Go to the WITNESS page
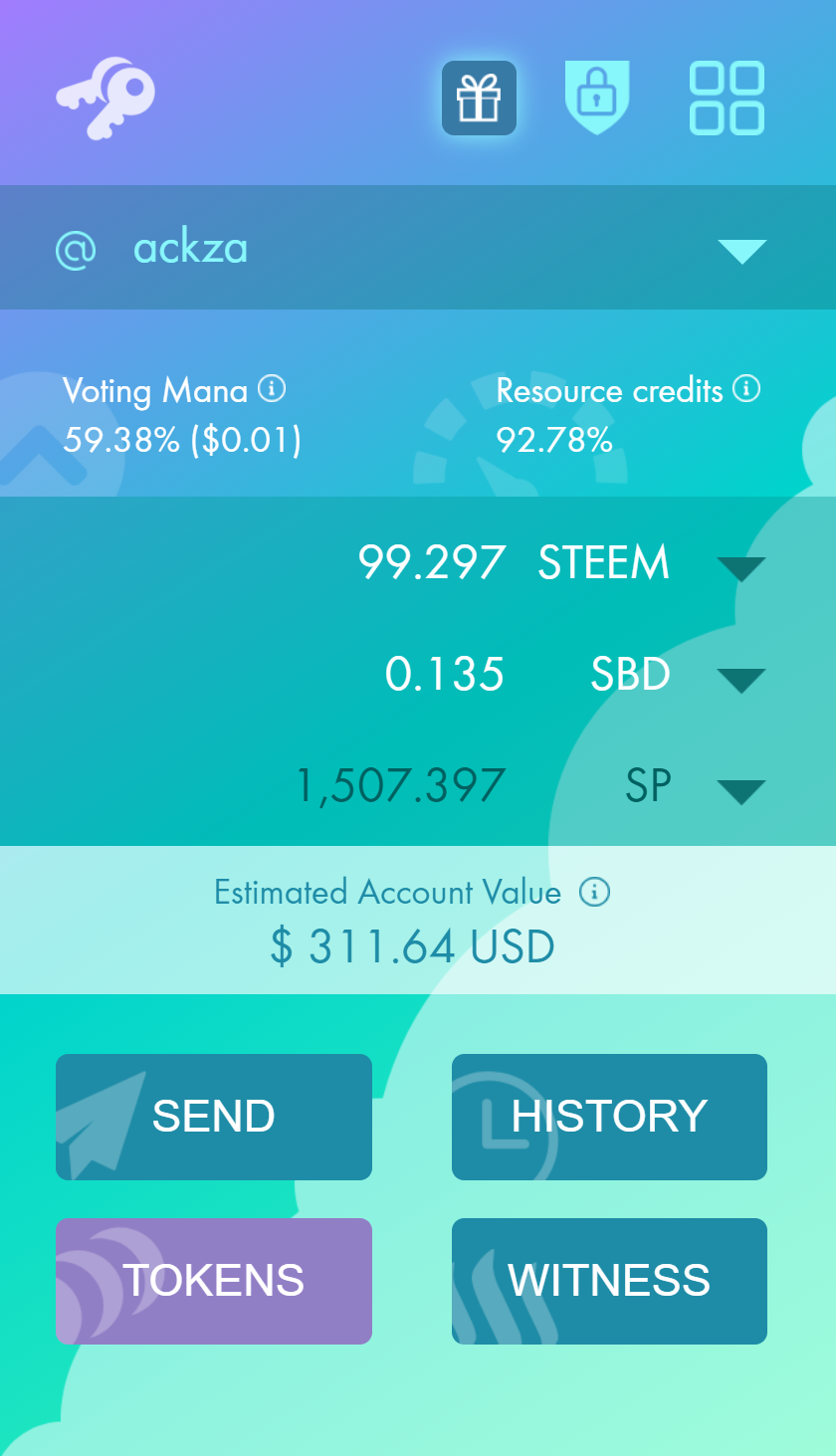This screenshot has width=836, height=1456. click(x=609, y=1281)
